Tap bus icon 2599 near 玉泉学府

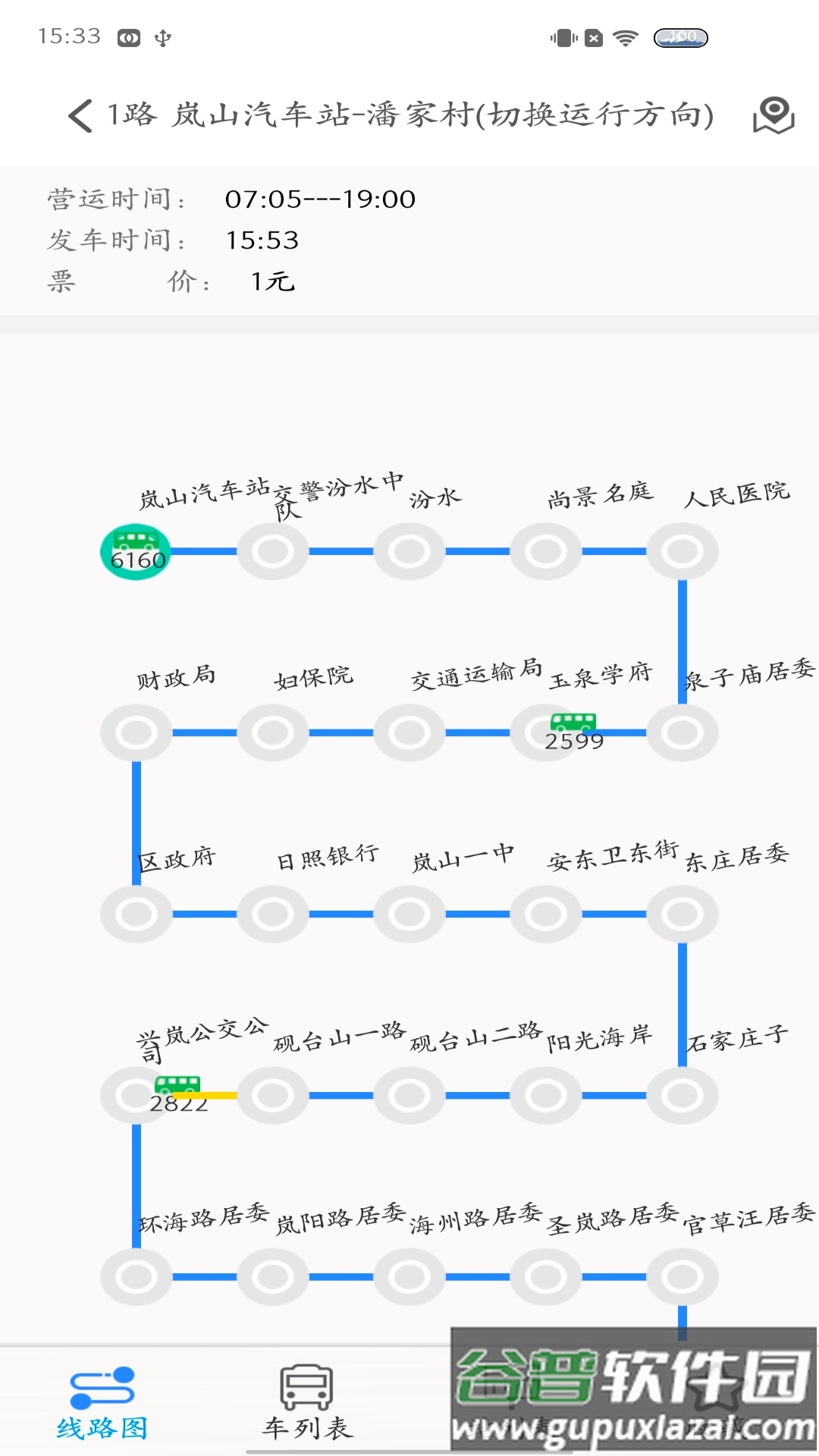(573, 722)
